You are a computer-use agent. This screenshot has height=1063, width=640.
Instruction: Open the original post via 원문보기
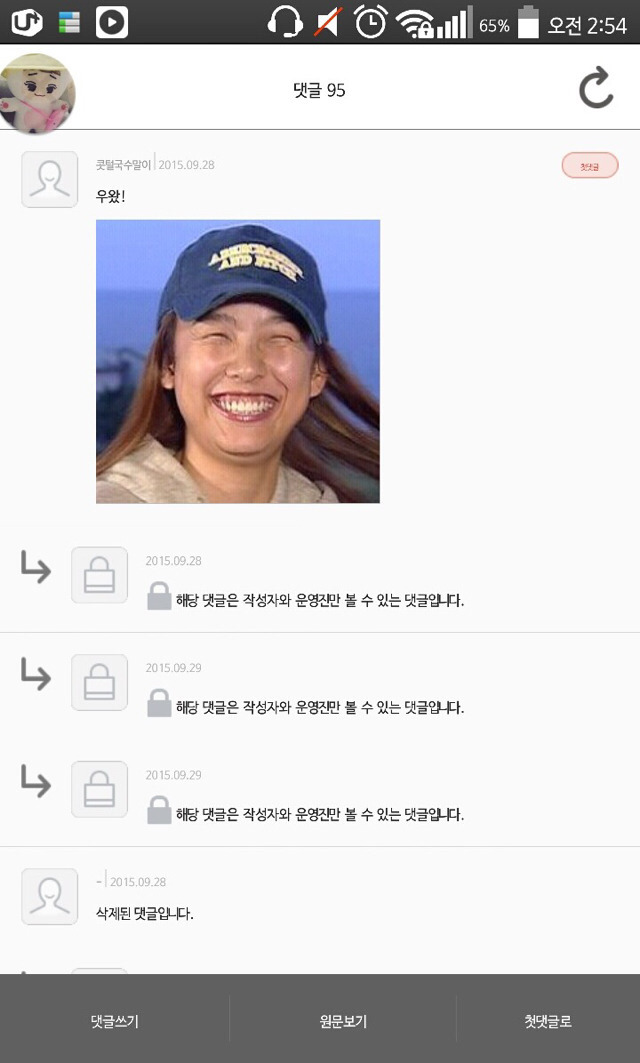[x=342, y=1021]
